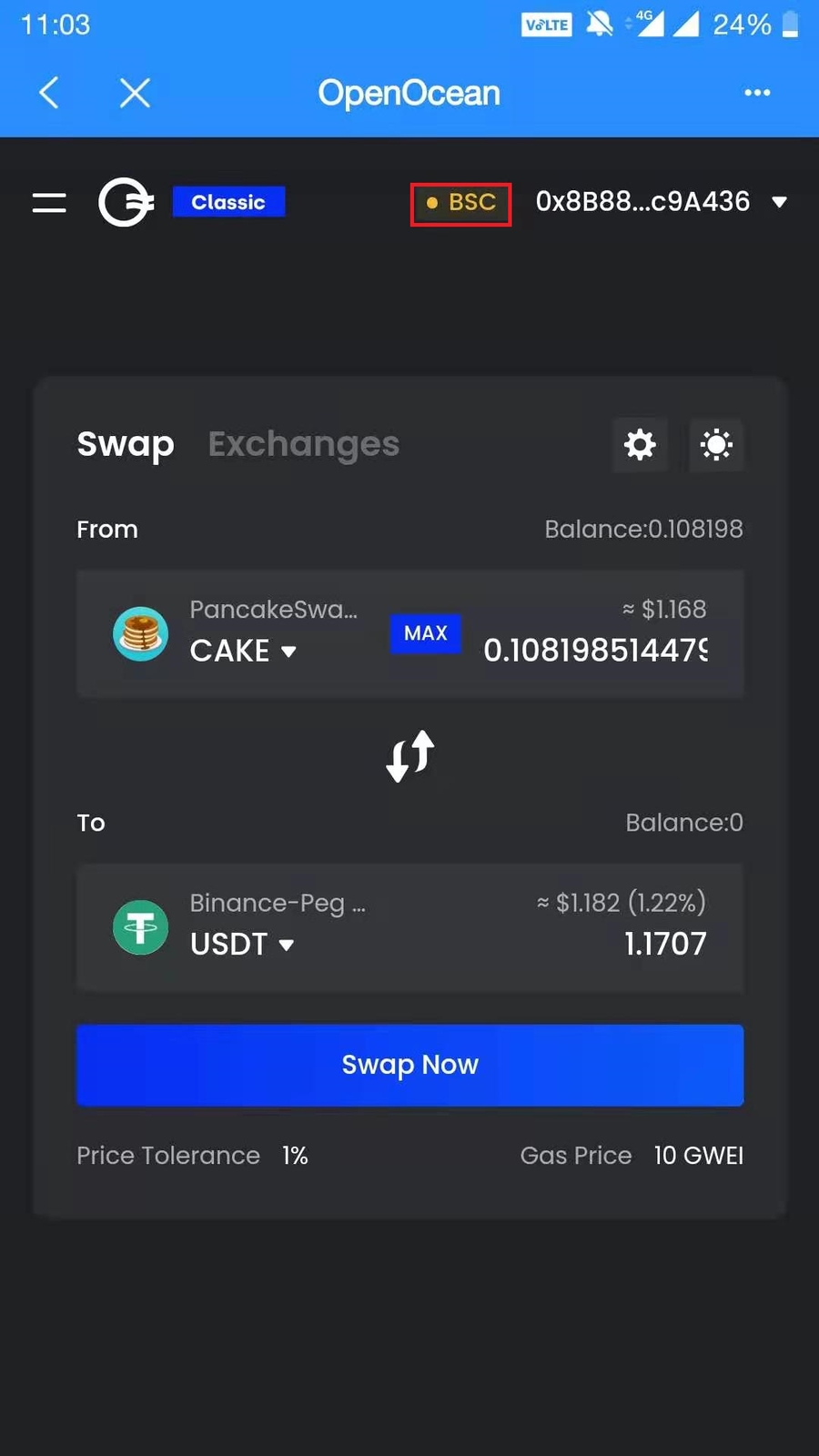This screenshot has width=819, height=1456.
Task: Tap the Classic mode button
Action: [228, 202]
